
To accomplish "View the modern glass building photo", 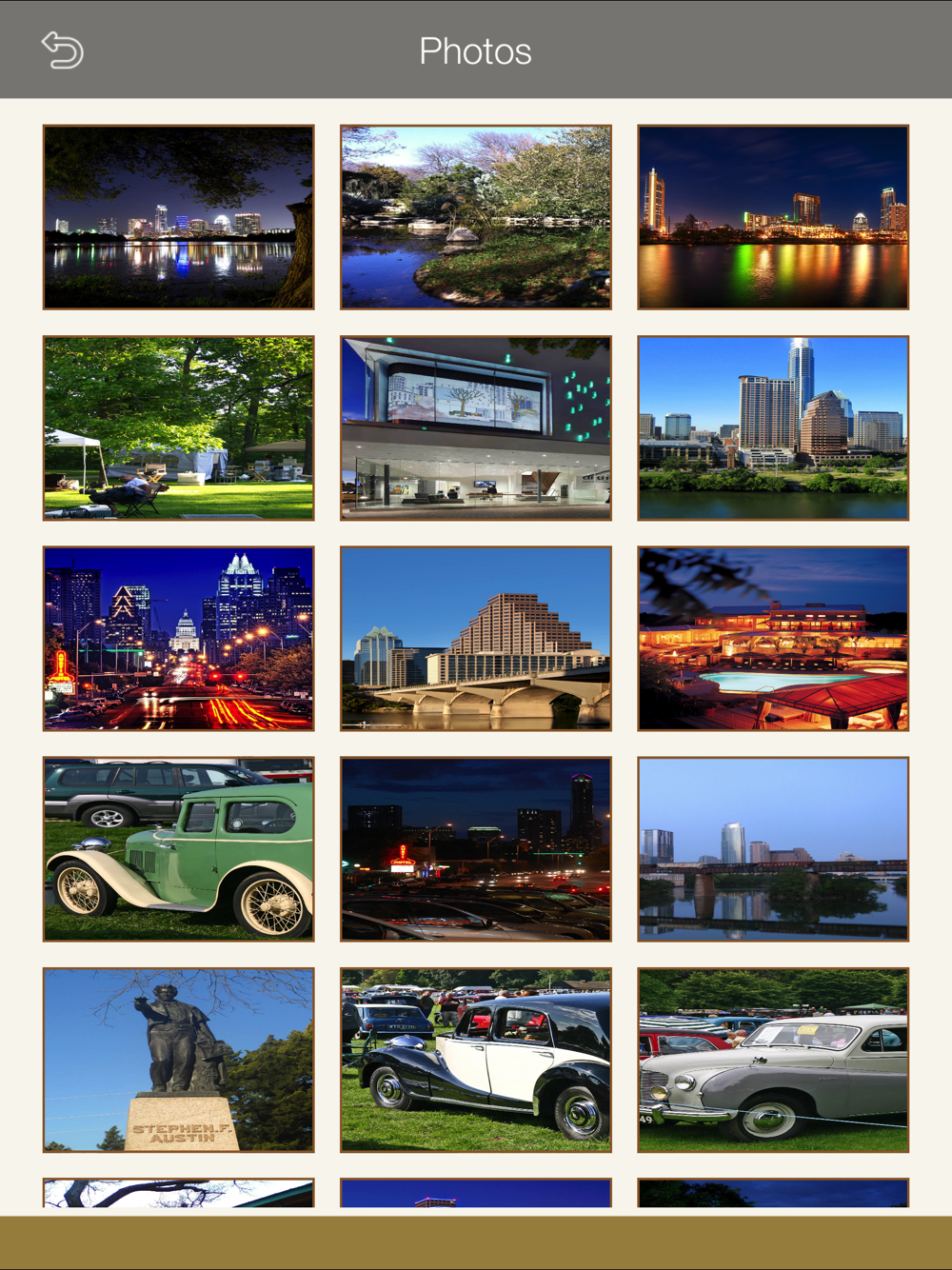I will 476,428.
